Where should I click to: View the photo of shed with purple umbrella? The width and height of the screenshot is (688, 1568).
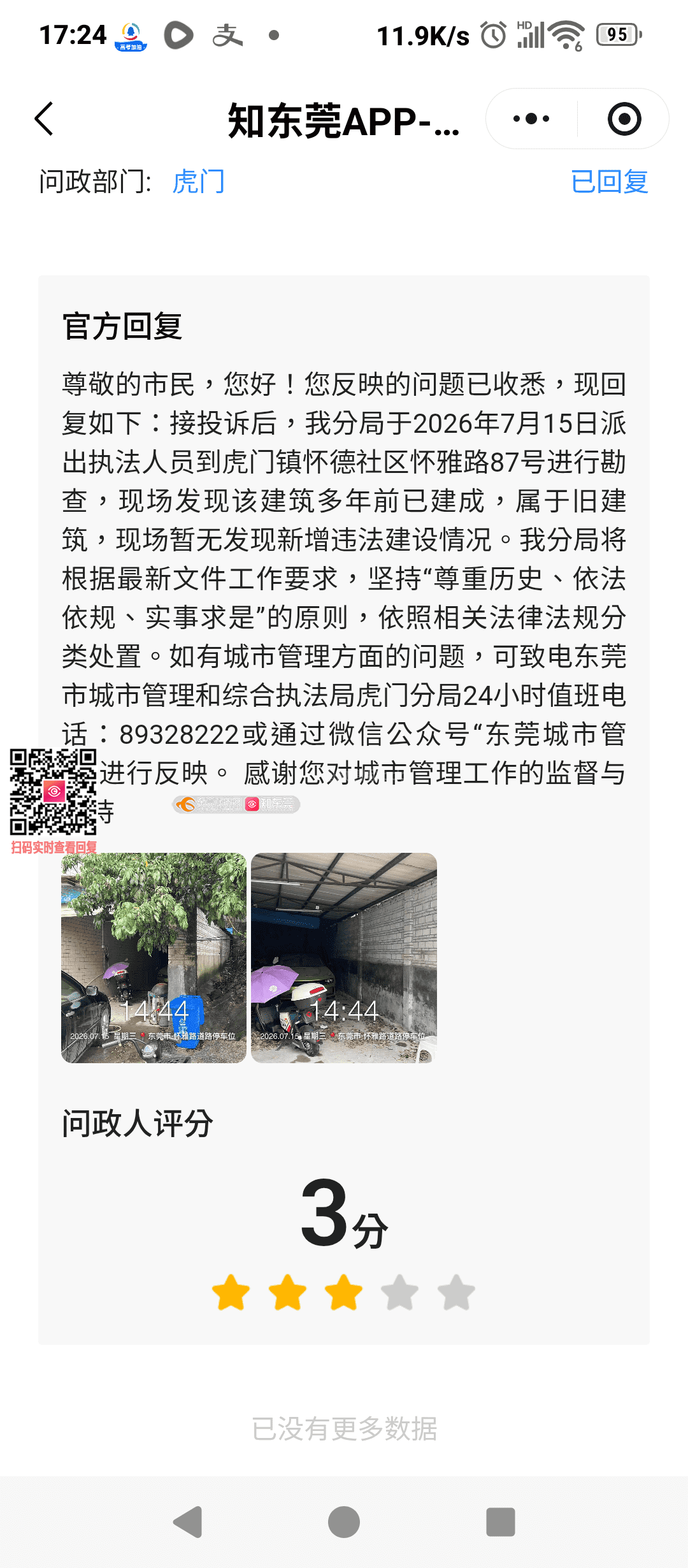[x=344, y=958]
